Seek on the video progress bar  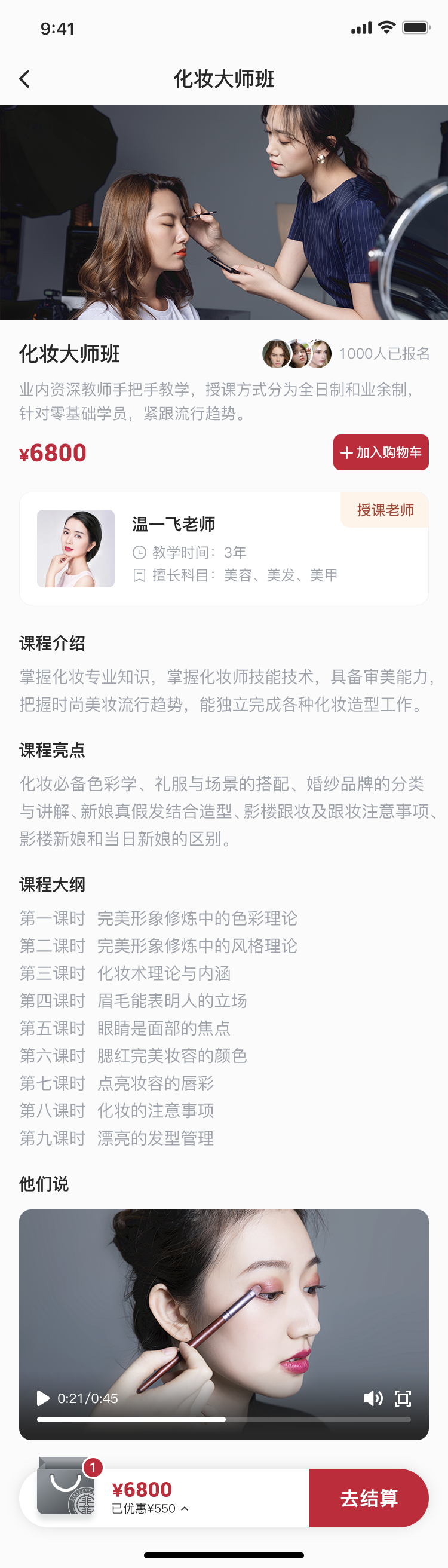223,1419
